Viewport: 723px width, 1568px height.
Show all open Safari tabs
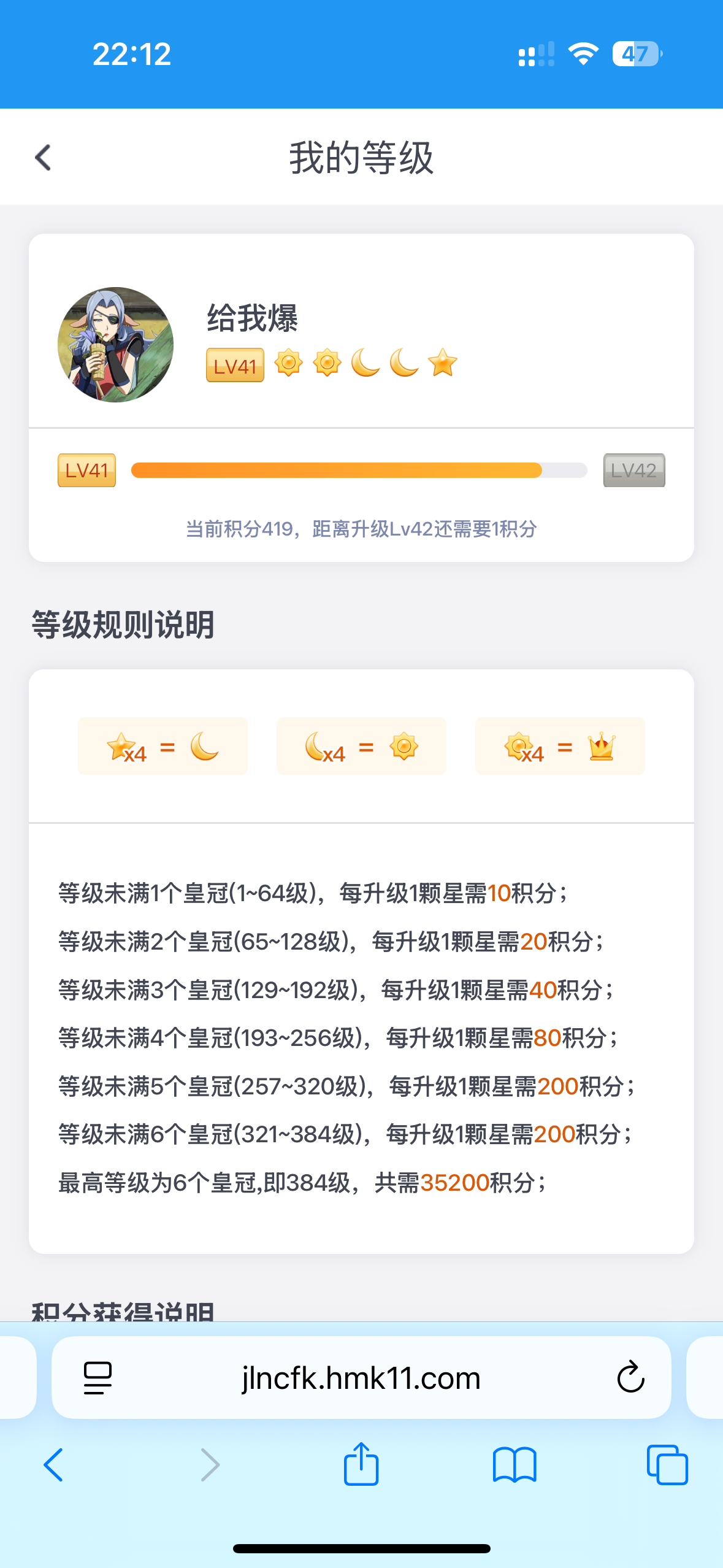coord(667,1465)
